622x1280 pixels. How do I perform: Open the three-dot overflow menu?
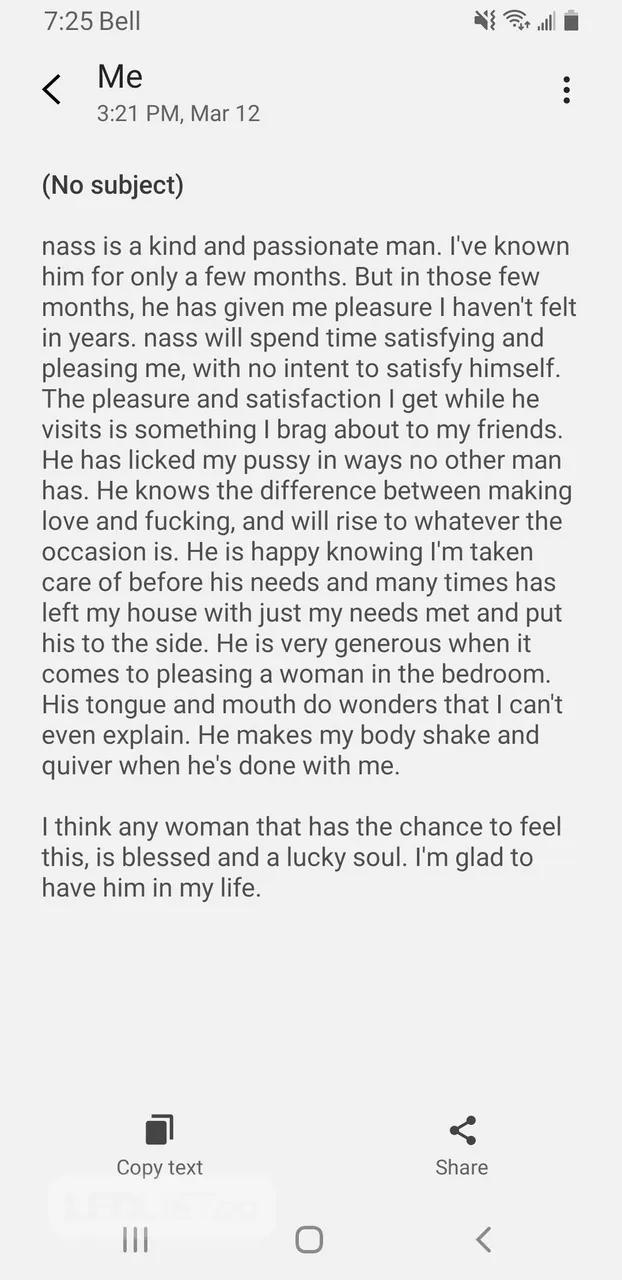pos(566,90)
